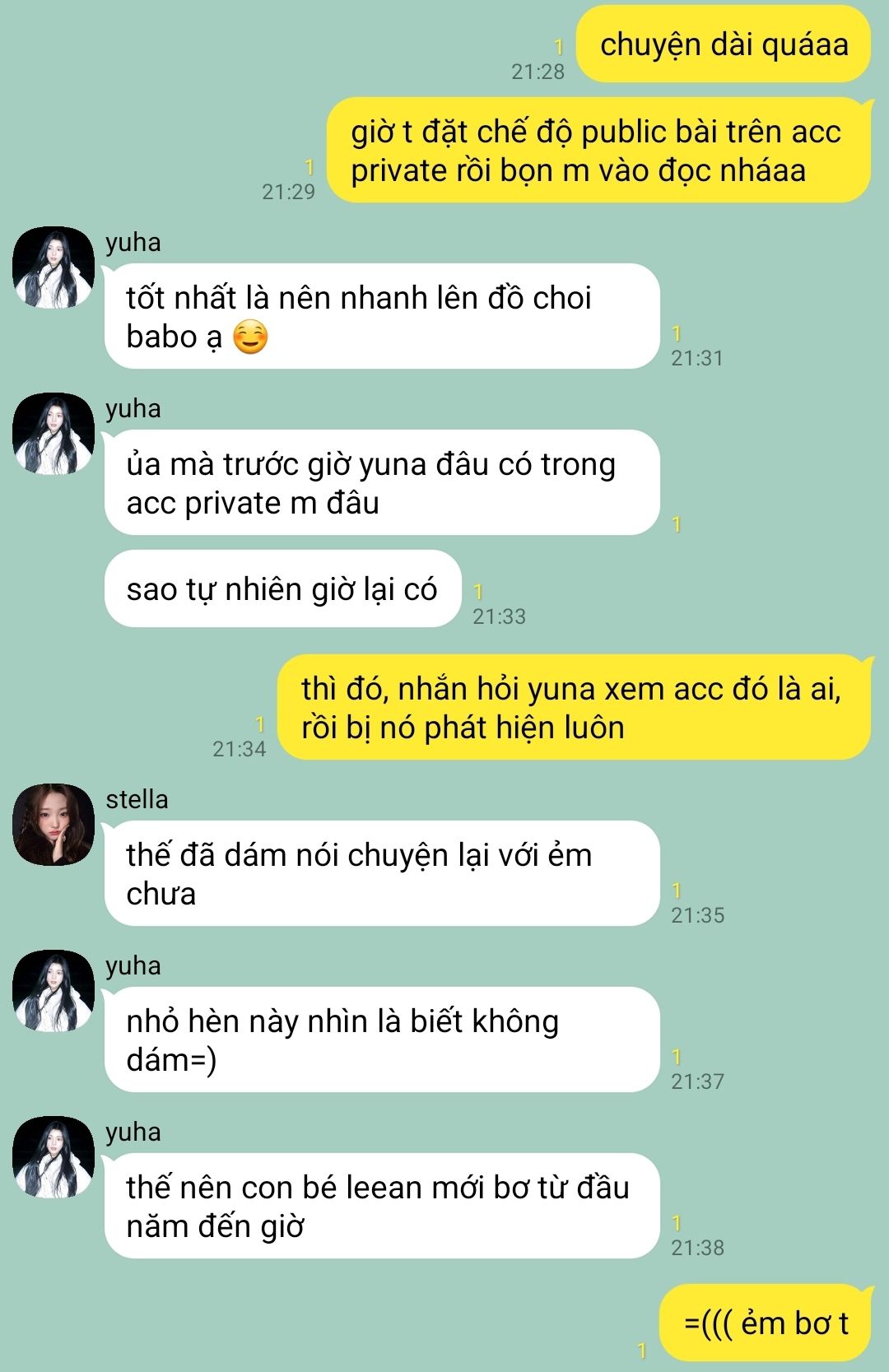Open stella's profile picture
This screenshot has width=889, height=1372.
pyautogui.click(x=54, y=824)
